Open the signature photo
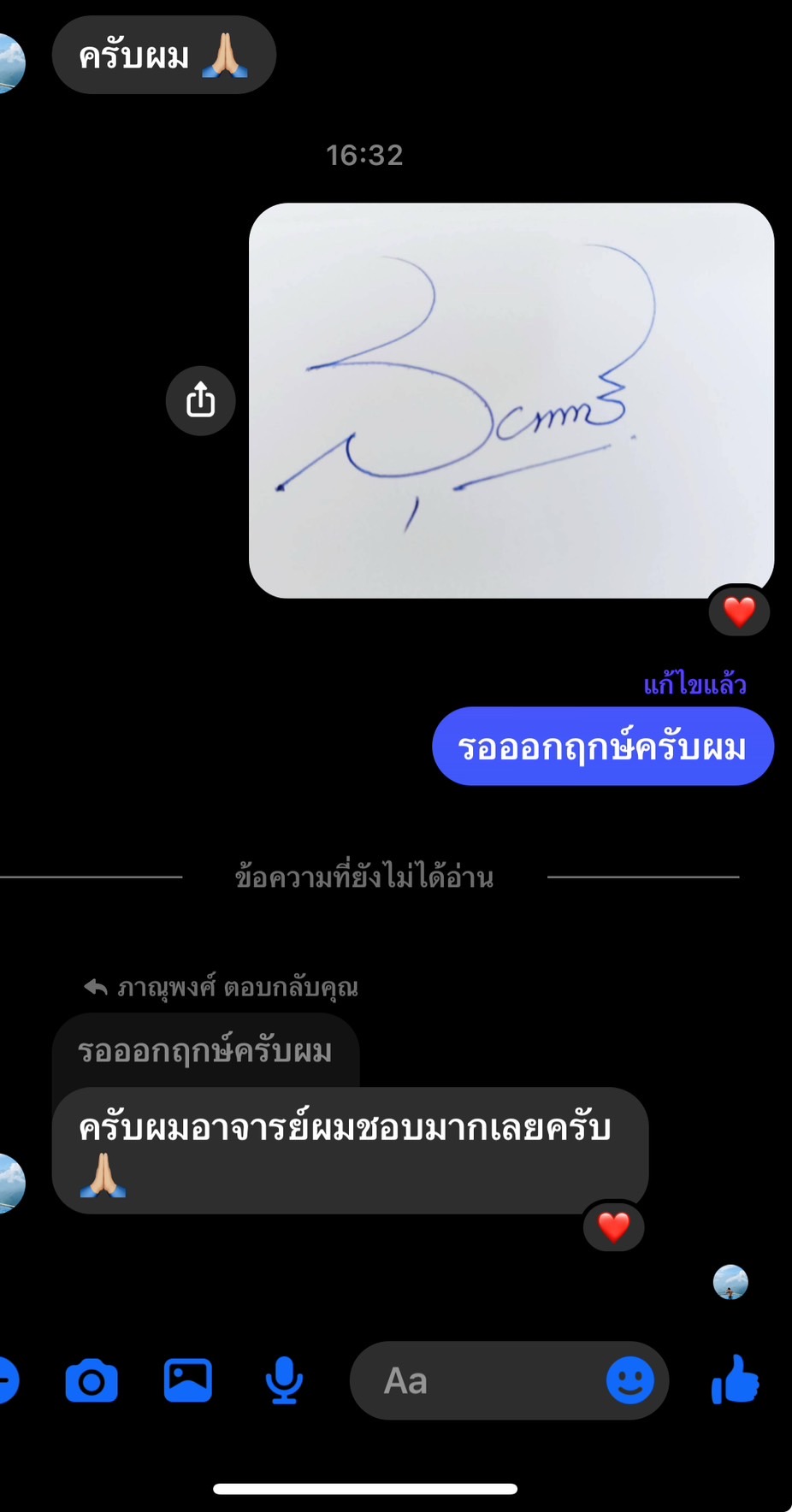This screenshot has height=1512, width=792. click(x=511, y=399)
